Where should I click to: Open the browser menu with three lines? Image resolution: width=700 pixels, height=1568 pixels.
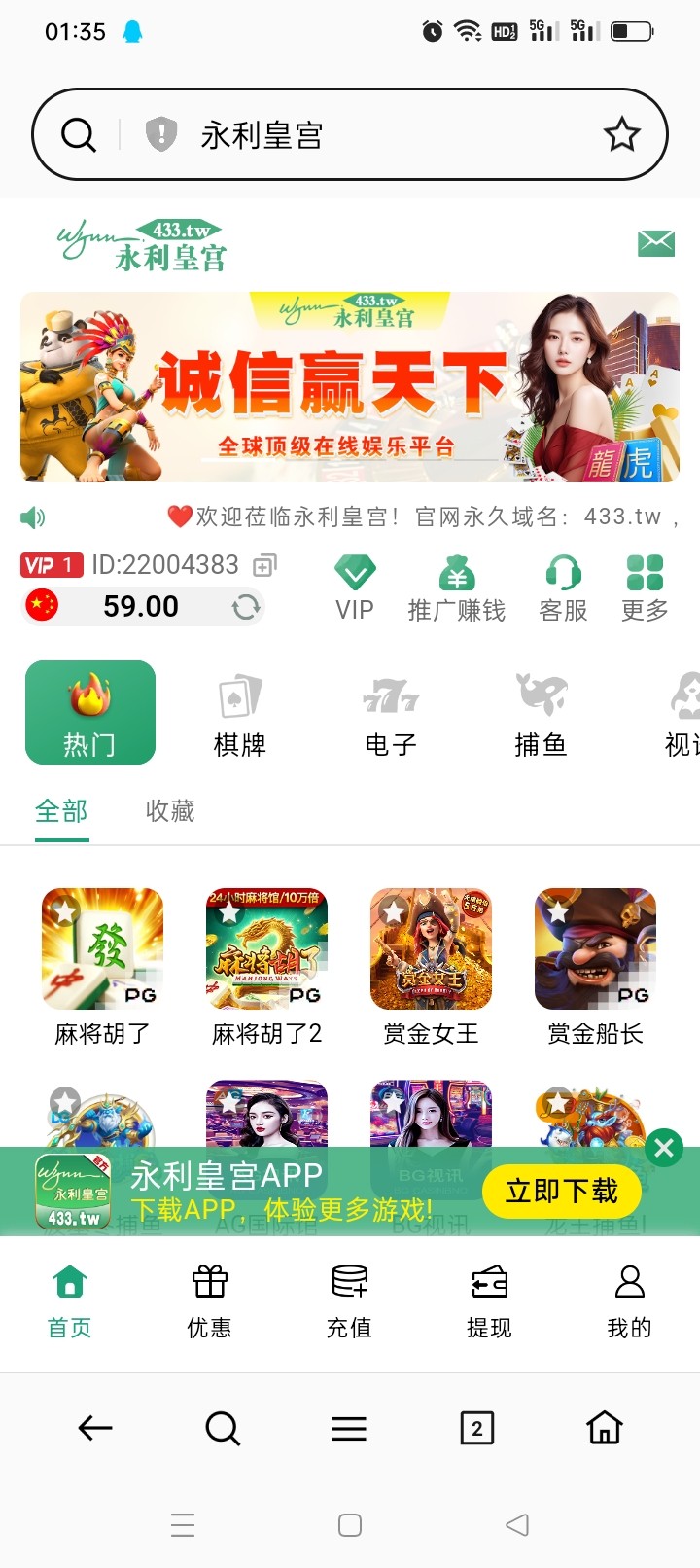pyautogui.click(x=349, y=1428)
